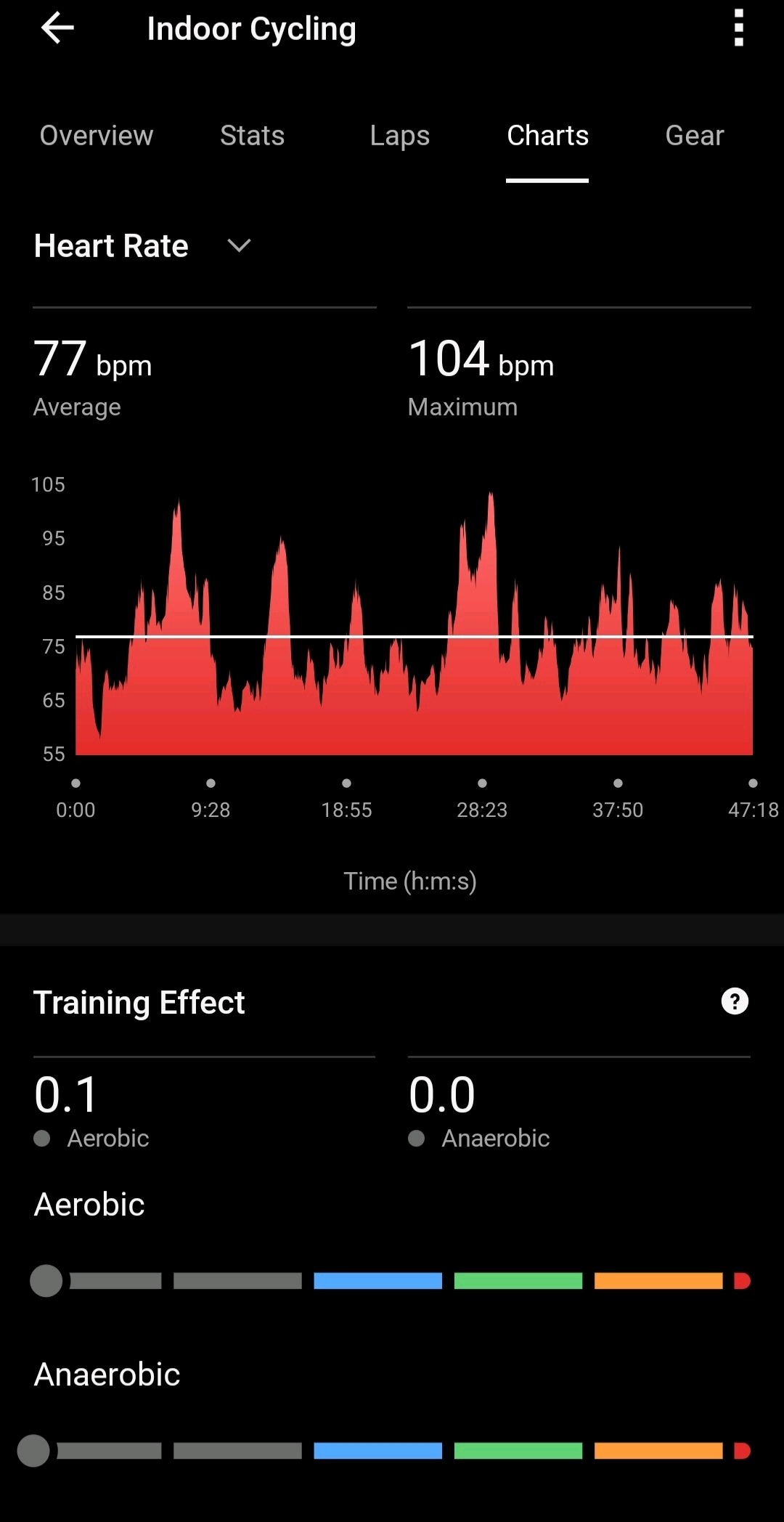
Task: Go back from Indoor Cycling
Action: click(x=57, y=29)
